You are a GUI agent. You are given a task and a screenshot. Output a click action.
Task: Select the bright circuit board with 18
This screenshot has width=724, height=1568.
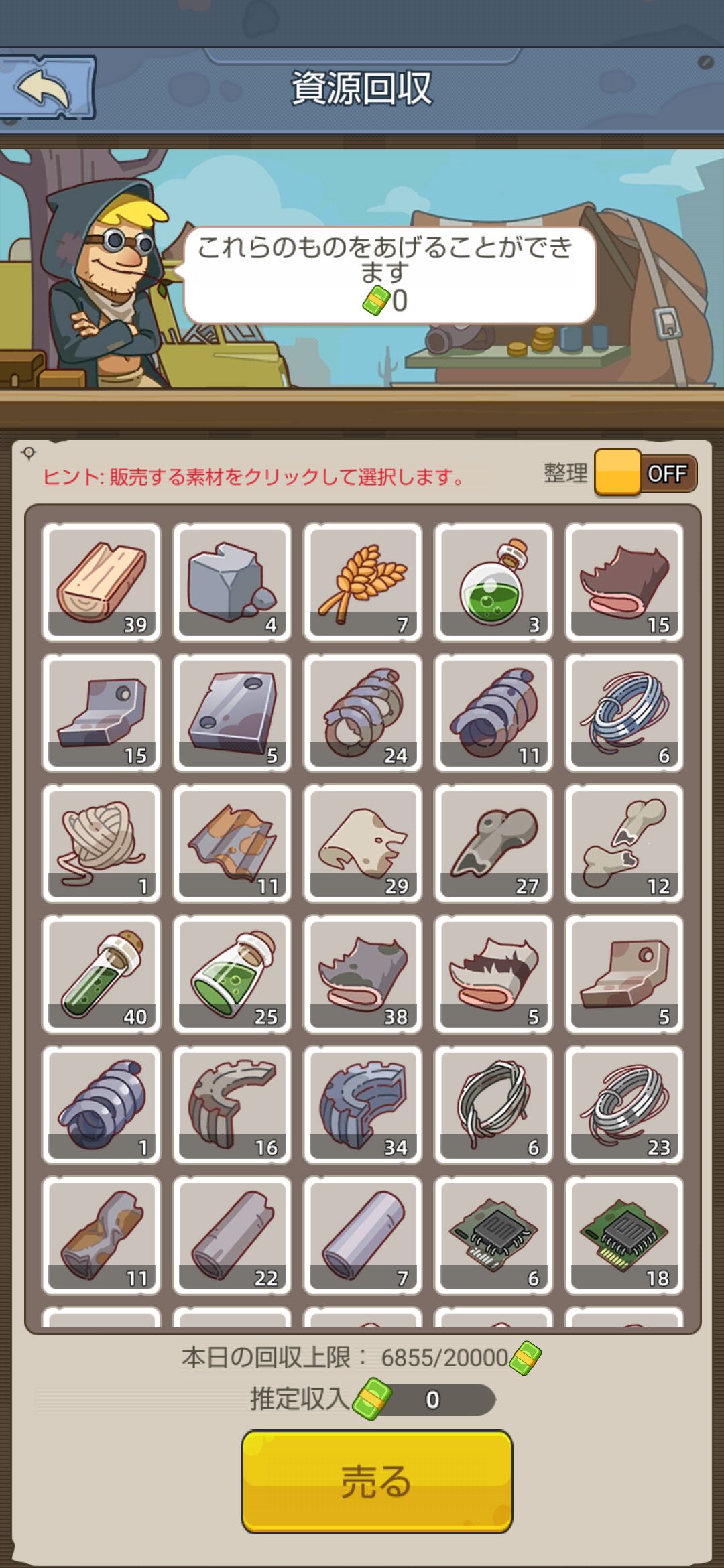coord(624,1235)
